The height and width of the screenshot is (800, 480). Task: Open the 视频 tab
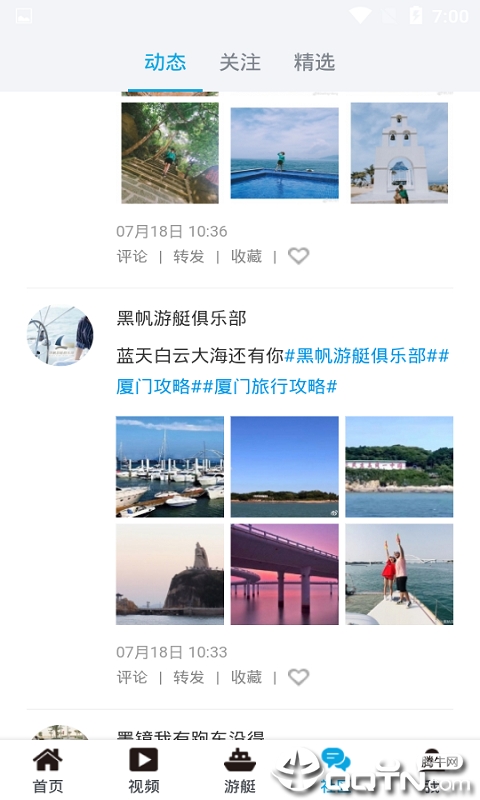coord(143,770)
